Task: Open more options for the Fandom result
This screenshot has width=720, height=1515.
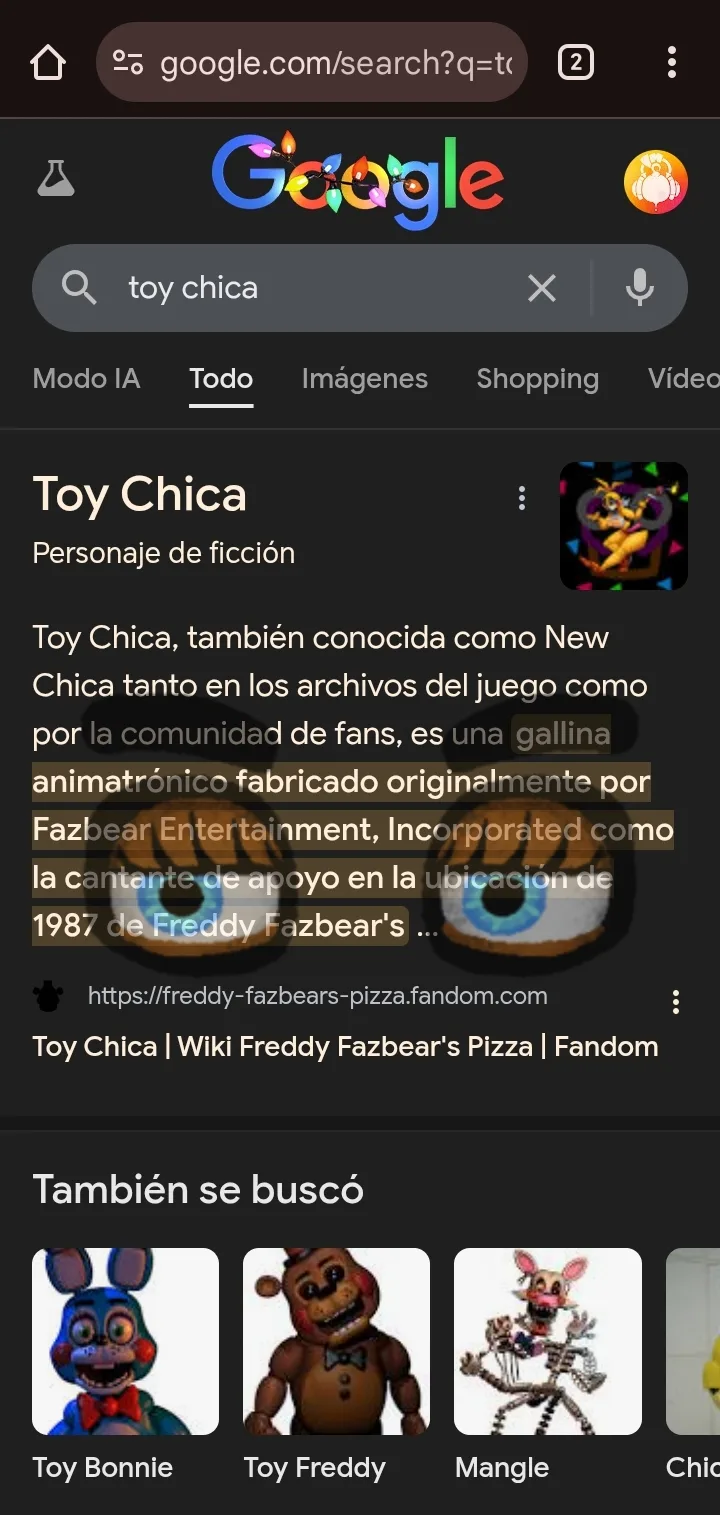Action: coord(676,1001)
